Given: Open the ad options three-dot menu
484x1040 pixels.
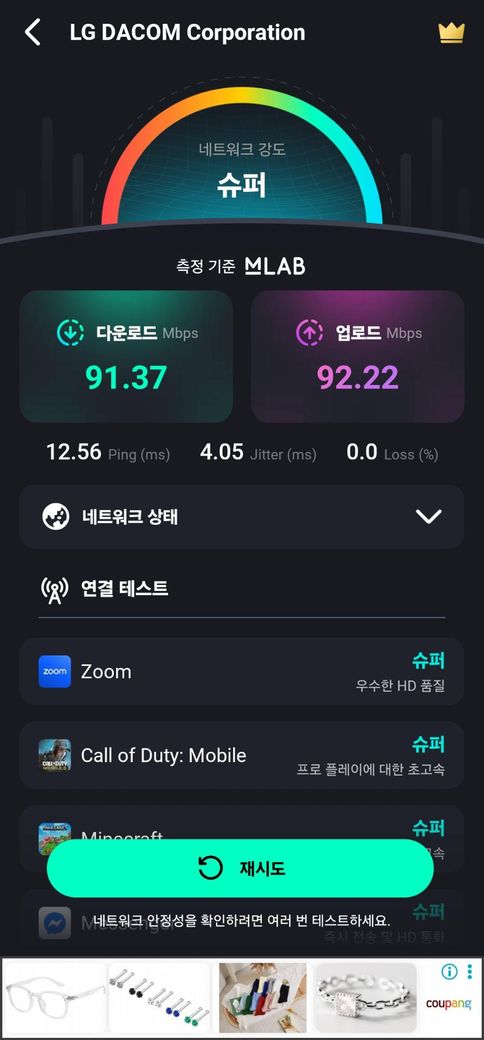Looking at the screenshot, I should point(469,972).
